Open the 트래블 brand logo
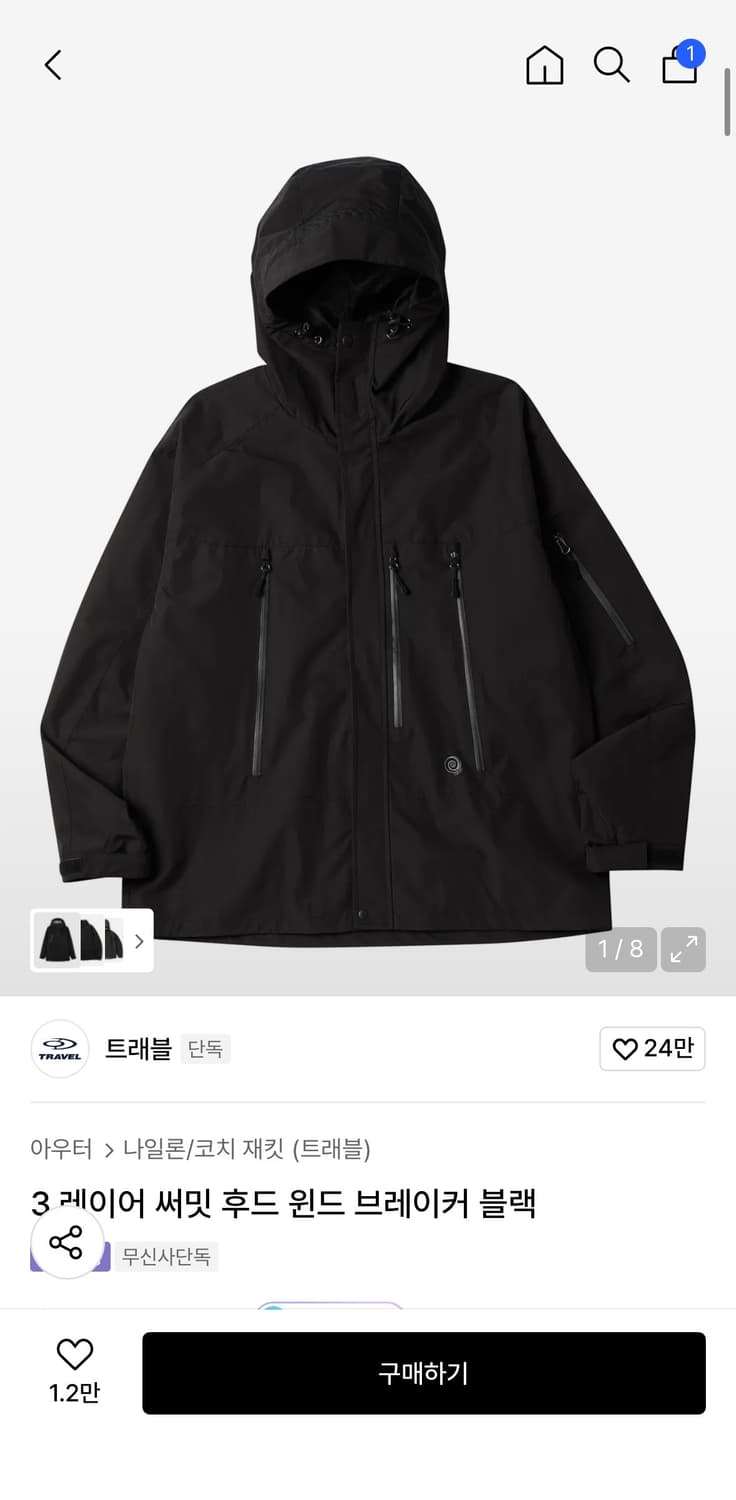This screenshot has height=1500, width=736. point(60,1049)
